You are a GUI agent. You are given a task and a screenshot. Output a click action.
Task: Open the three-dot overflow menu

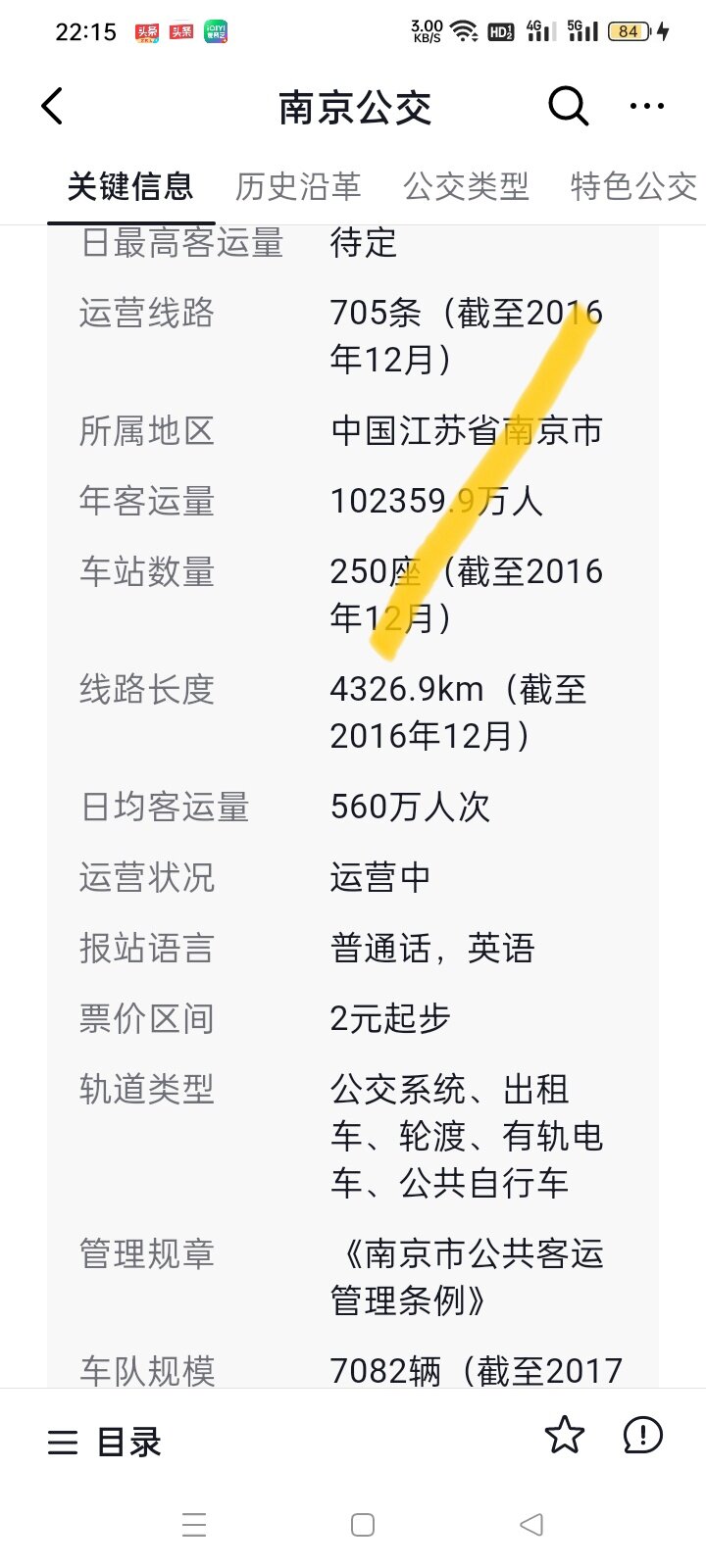pos(647,106)
